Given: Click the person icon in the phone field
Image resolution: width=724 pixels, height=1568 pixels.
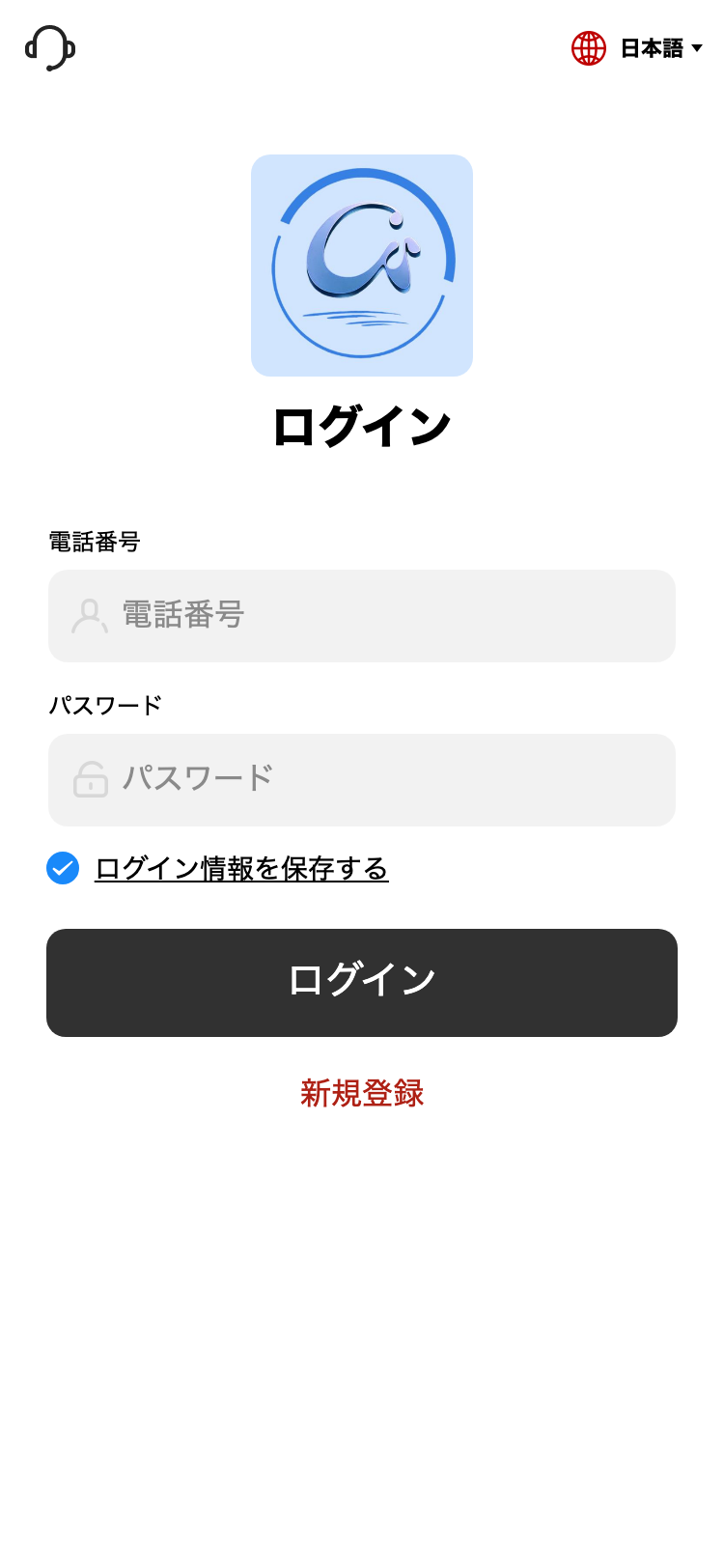Looking at the screenshot, I should pos(90,615).
